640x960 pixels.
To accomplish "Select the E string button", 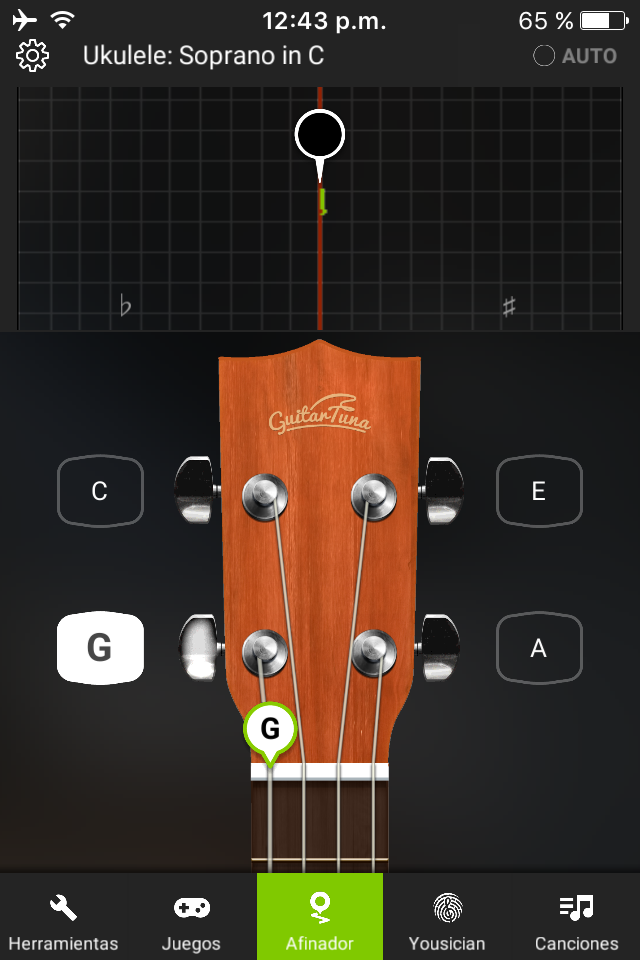I will [x=539, y=491].
